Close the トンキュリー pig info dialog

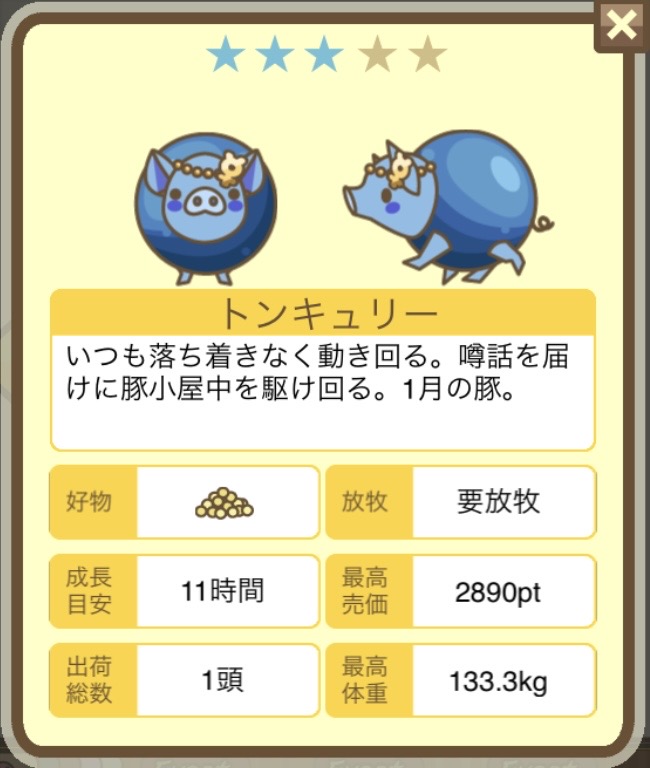[x=622, y=25]
